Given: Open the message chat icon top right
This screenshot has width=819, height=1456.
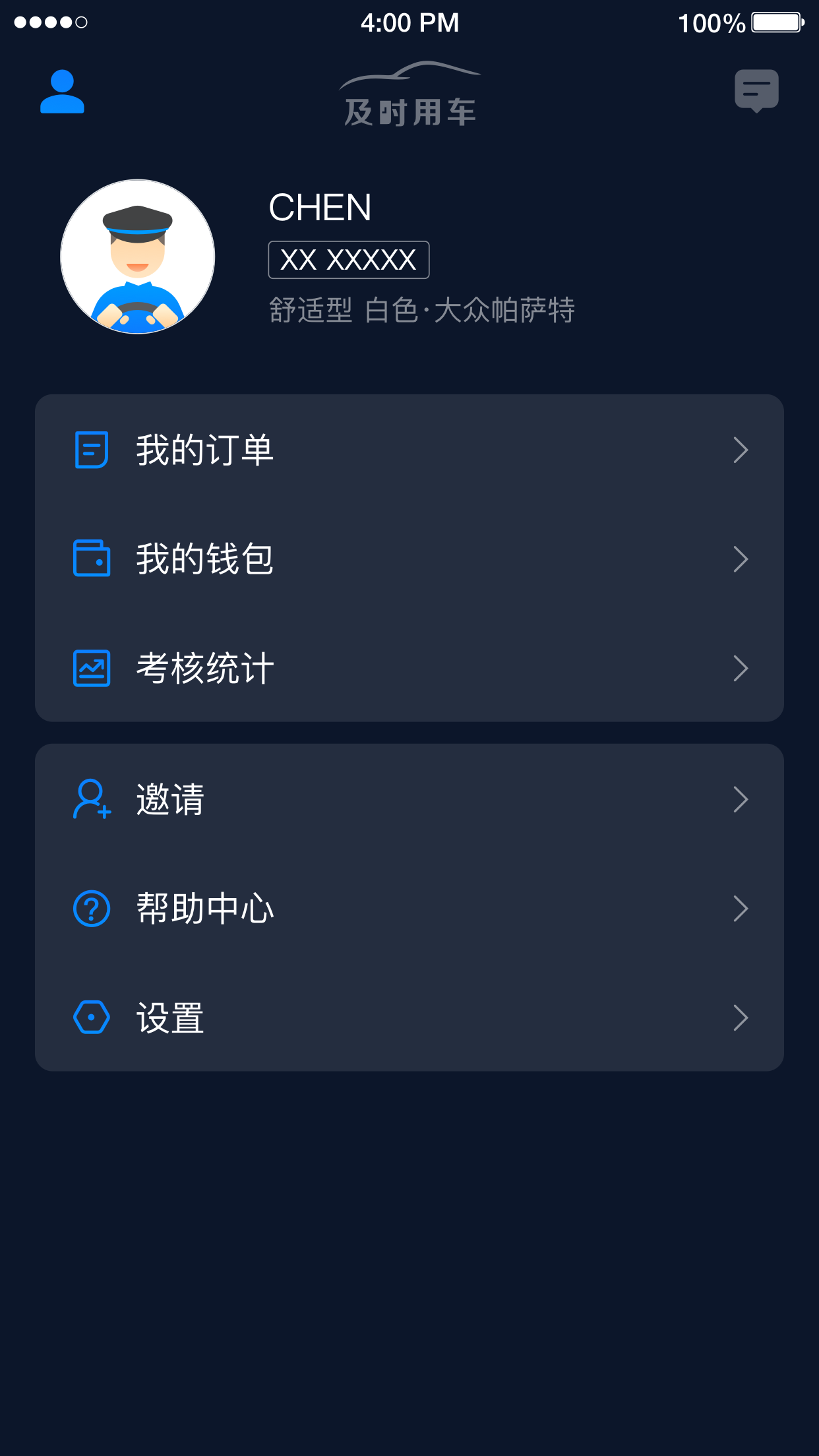Looking at the screenshot, I should coord(756,91).
